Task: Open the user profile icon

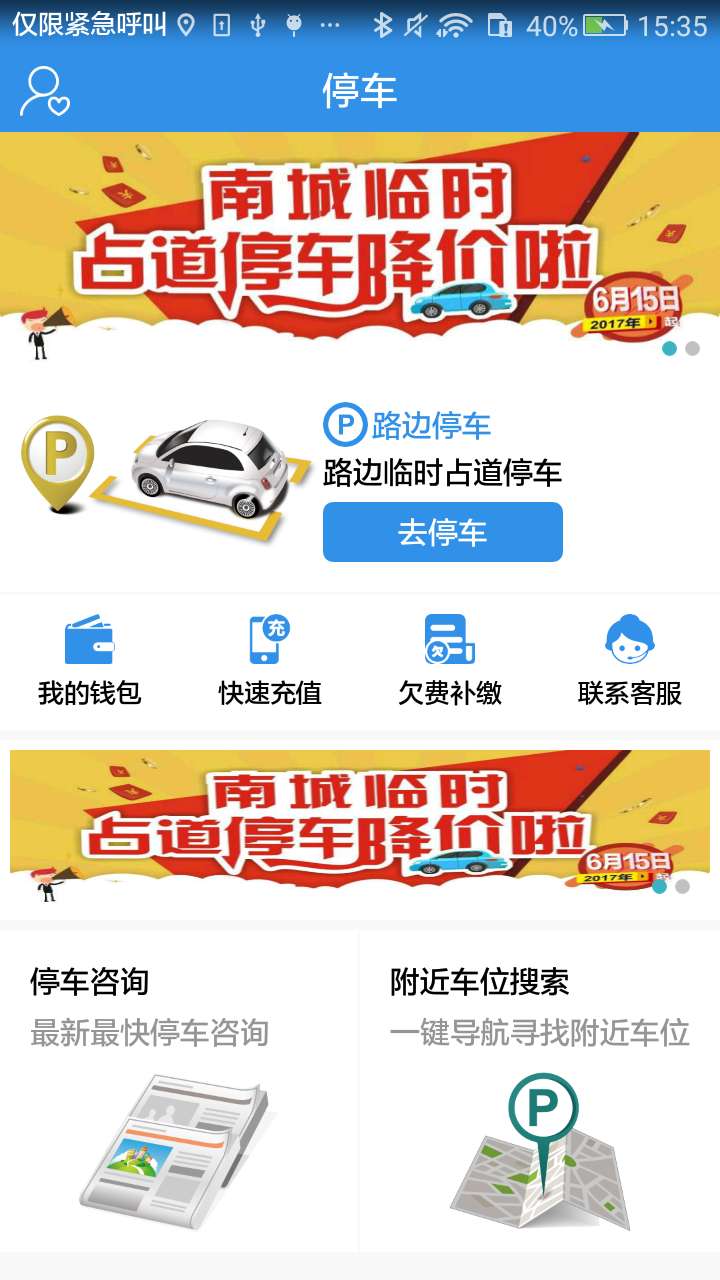Action: point(44,91)
